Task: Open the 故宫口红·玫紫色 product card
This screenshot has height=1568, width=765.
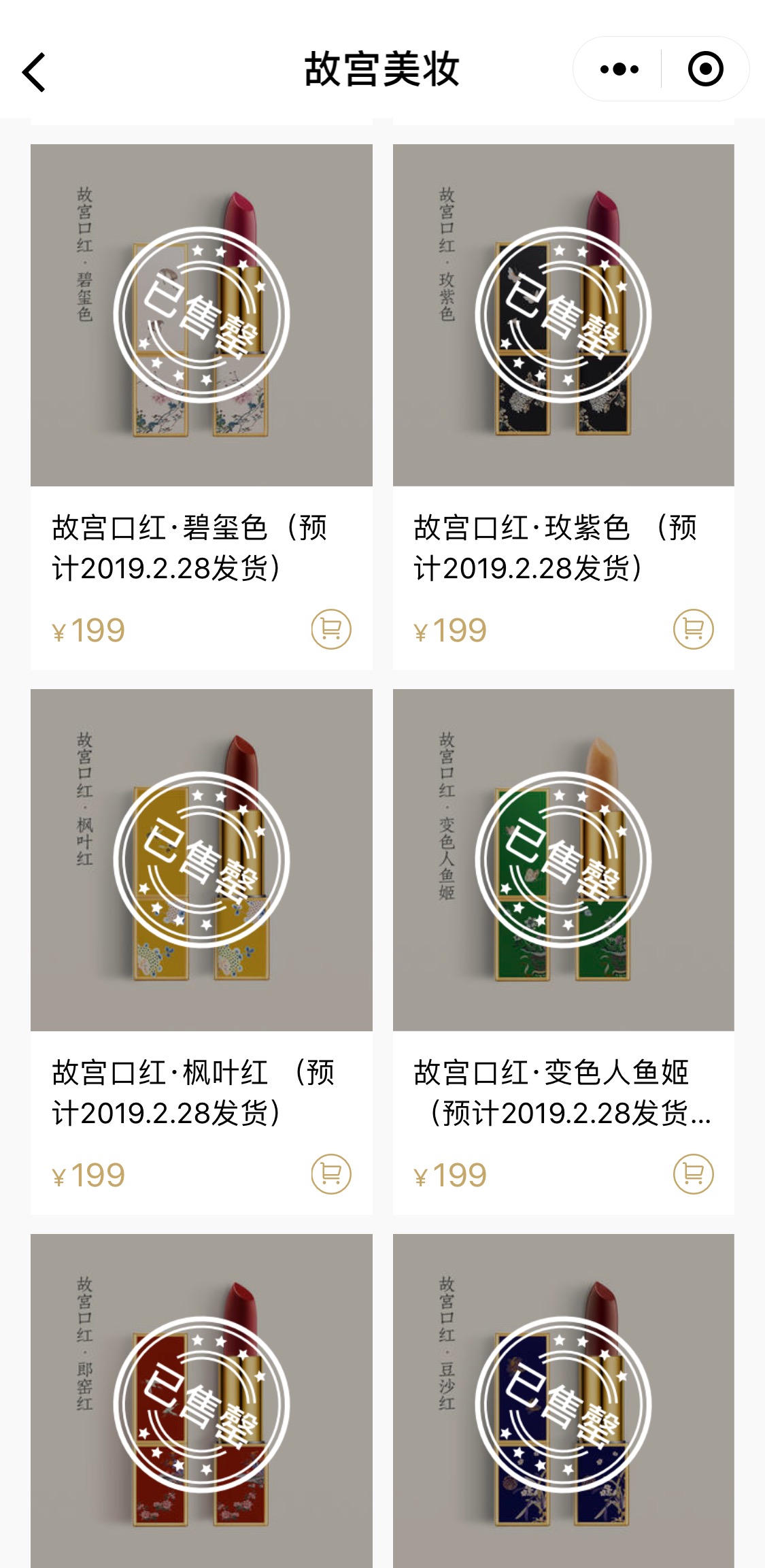Action: click(x=563, y=316)
